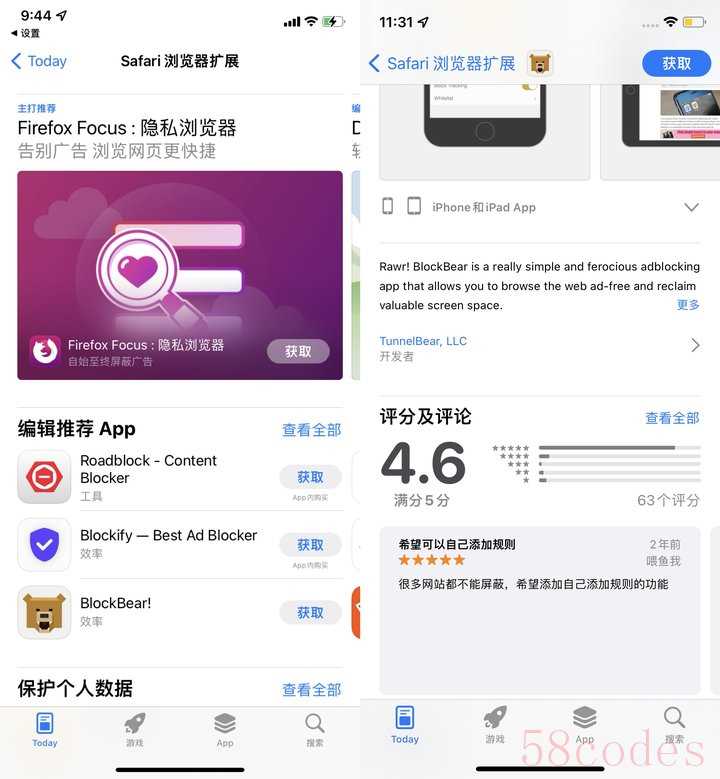
Task: Get BlockBear! from the list row
Action: pos(310,612)
